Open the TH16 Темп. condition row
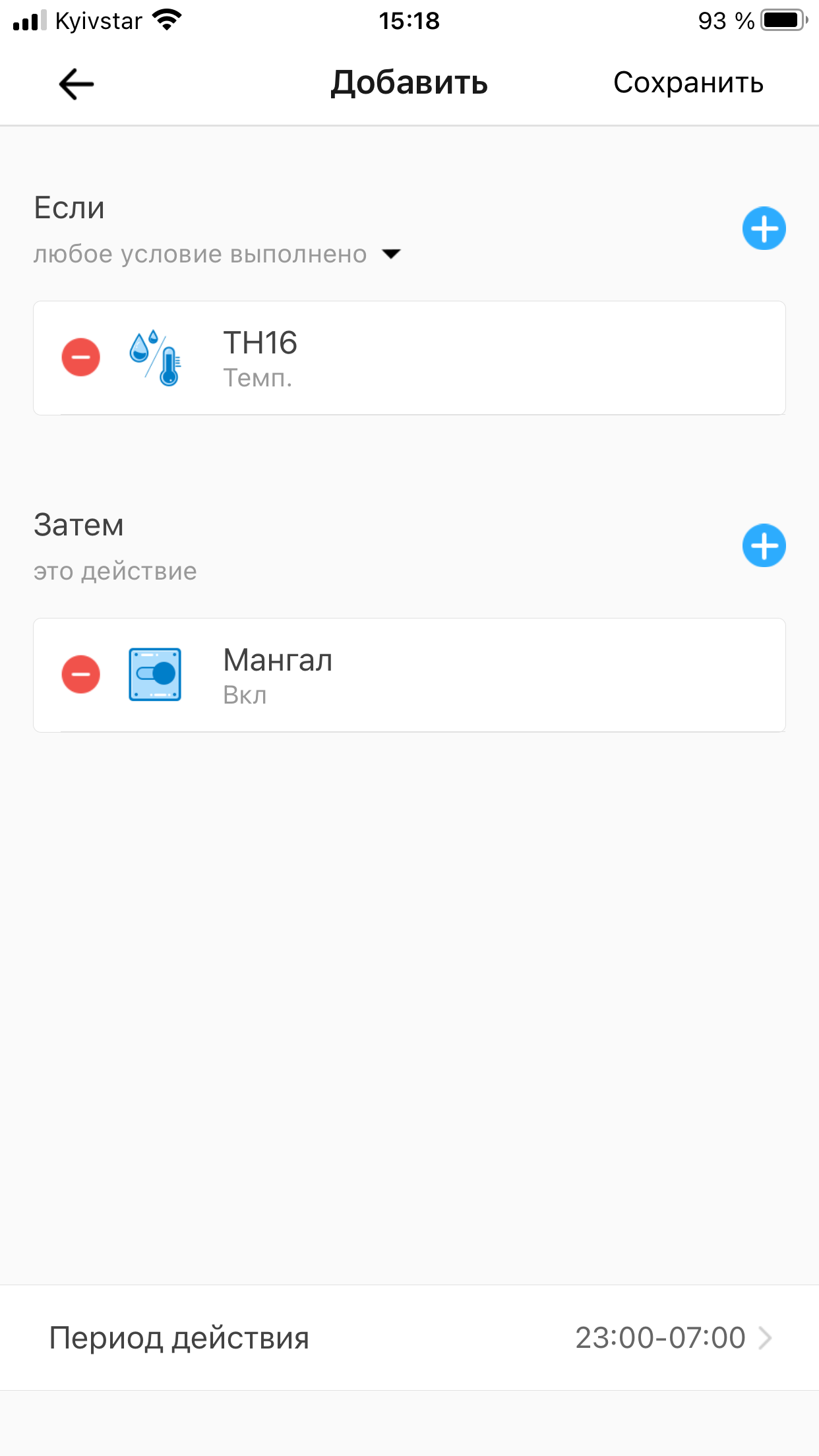Viewport: 819px width, 1456px height. point(409,358)
